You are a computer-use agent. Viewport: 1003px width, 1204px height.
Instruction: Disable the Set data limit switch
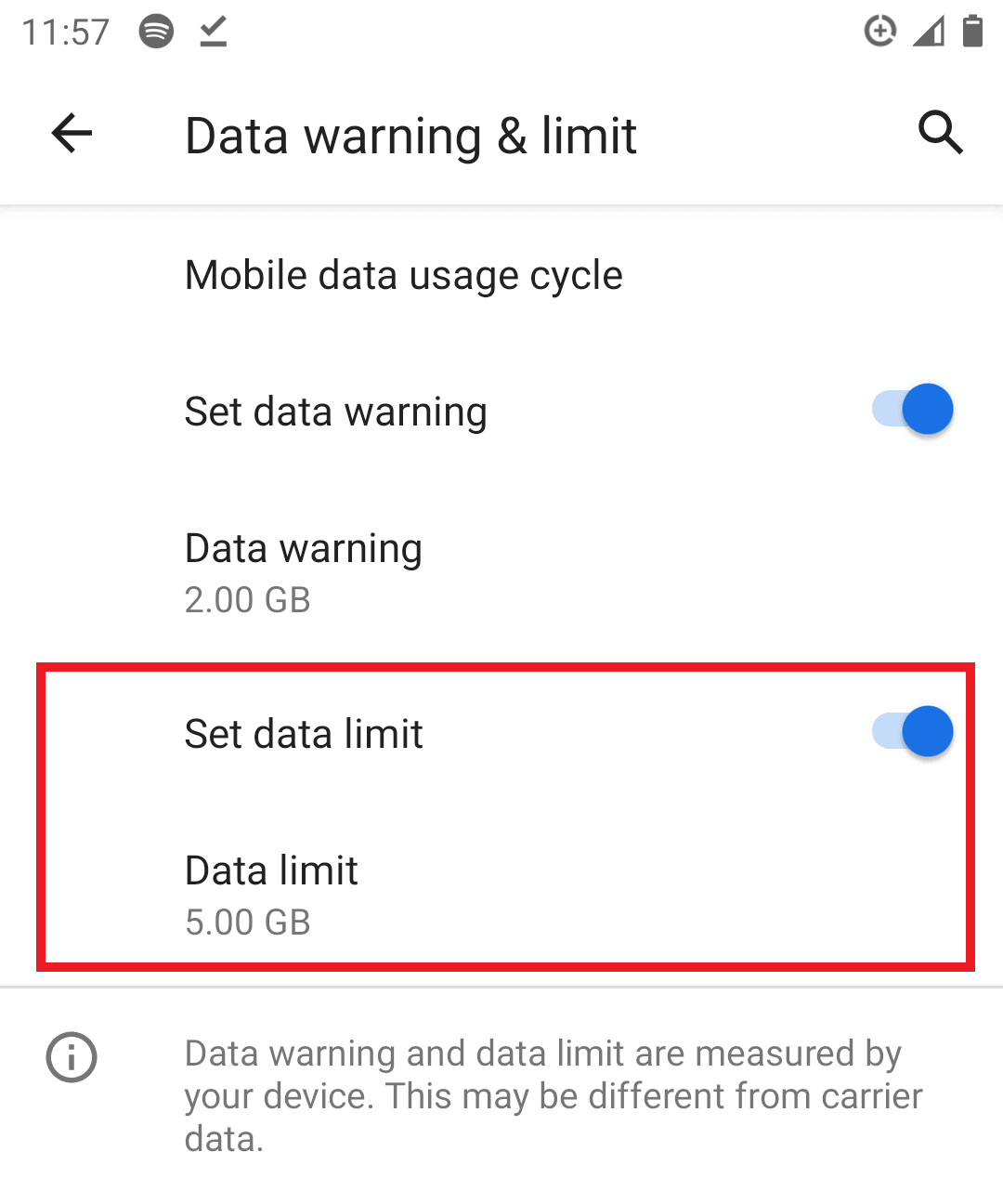coord(912,732)
